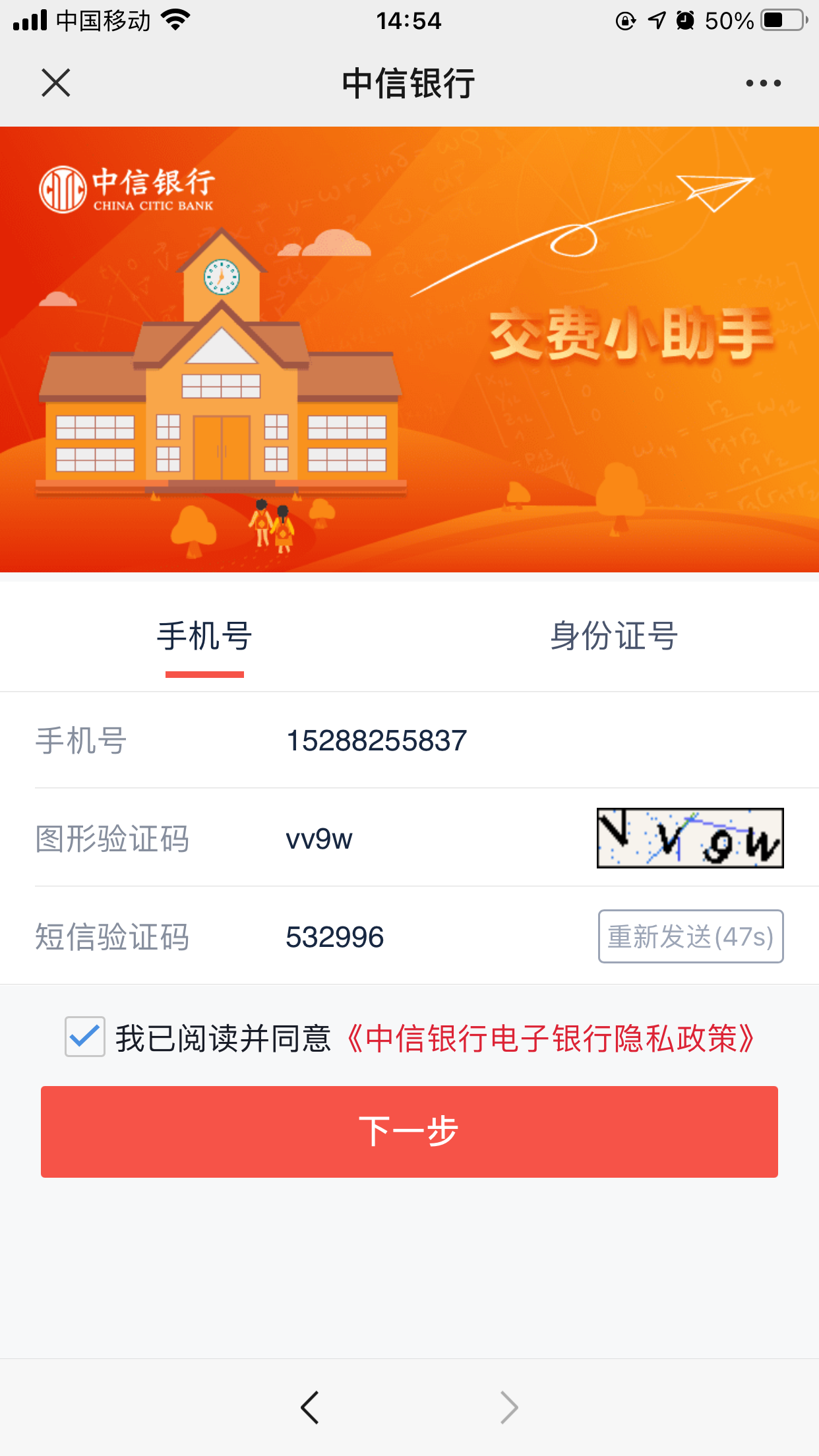This screenshot has height=1456, width=819.
Task: Close the 中信银行 page
Action: point(56,83)
